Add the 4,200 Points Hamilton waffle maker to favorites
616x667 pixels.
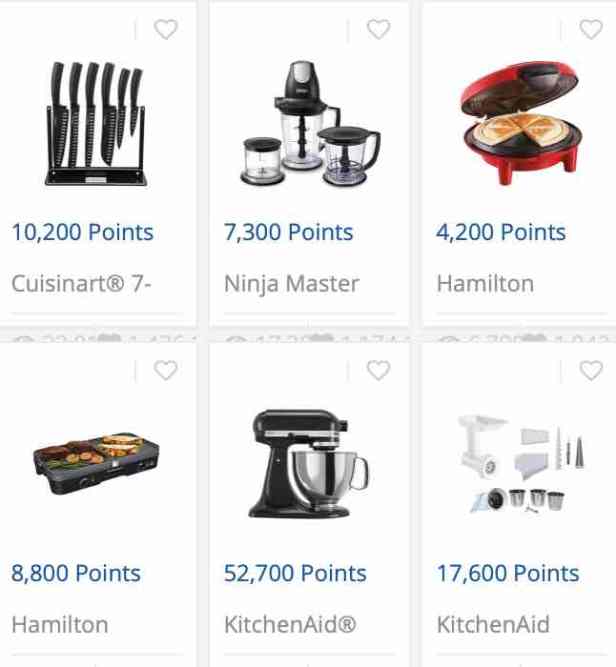(x=590, y=30)
